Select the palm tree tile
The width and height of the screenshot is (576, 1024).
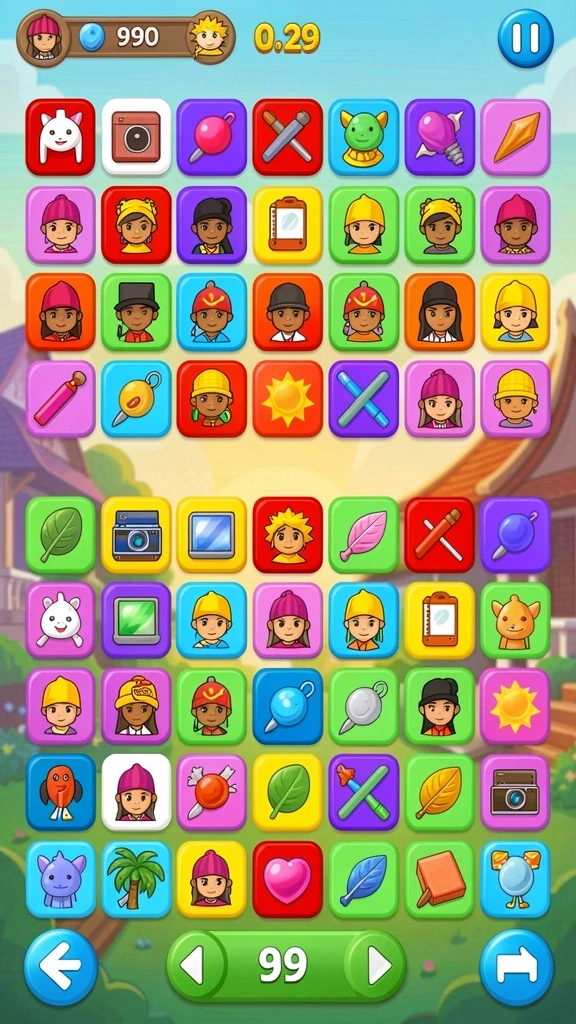point(136,879)
